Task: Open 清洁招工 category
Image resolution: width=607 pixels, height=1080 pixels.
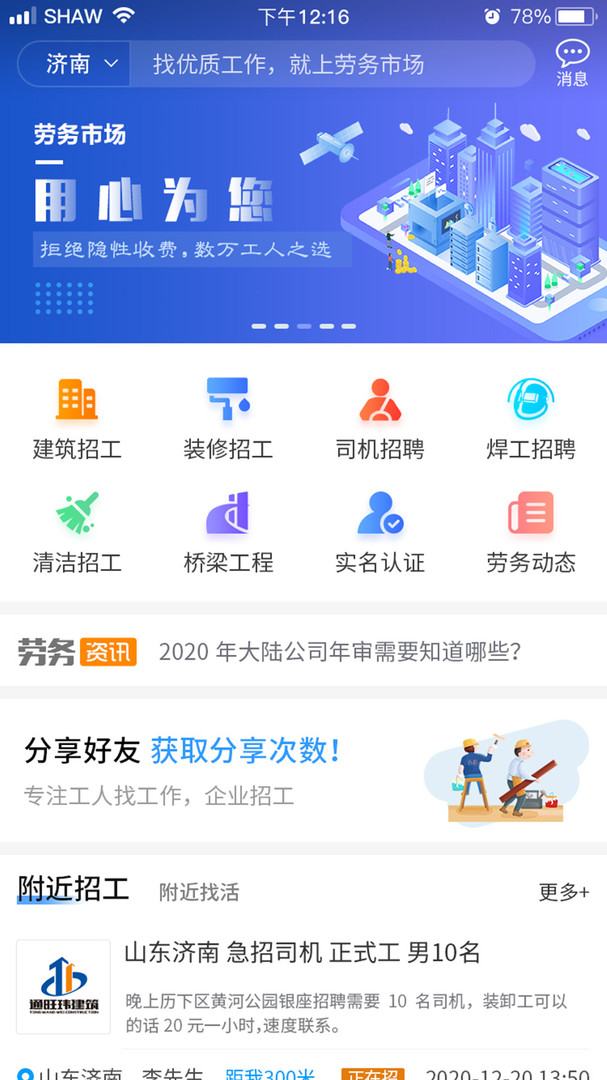Action: coord(77,532)
